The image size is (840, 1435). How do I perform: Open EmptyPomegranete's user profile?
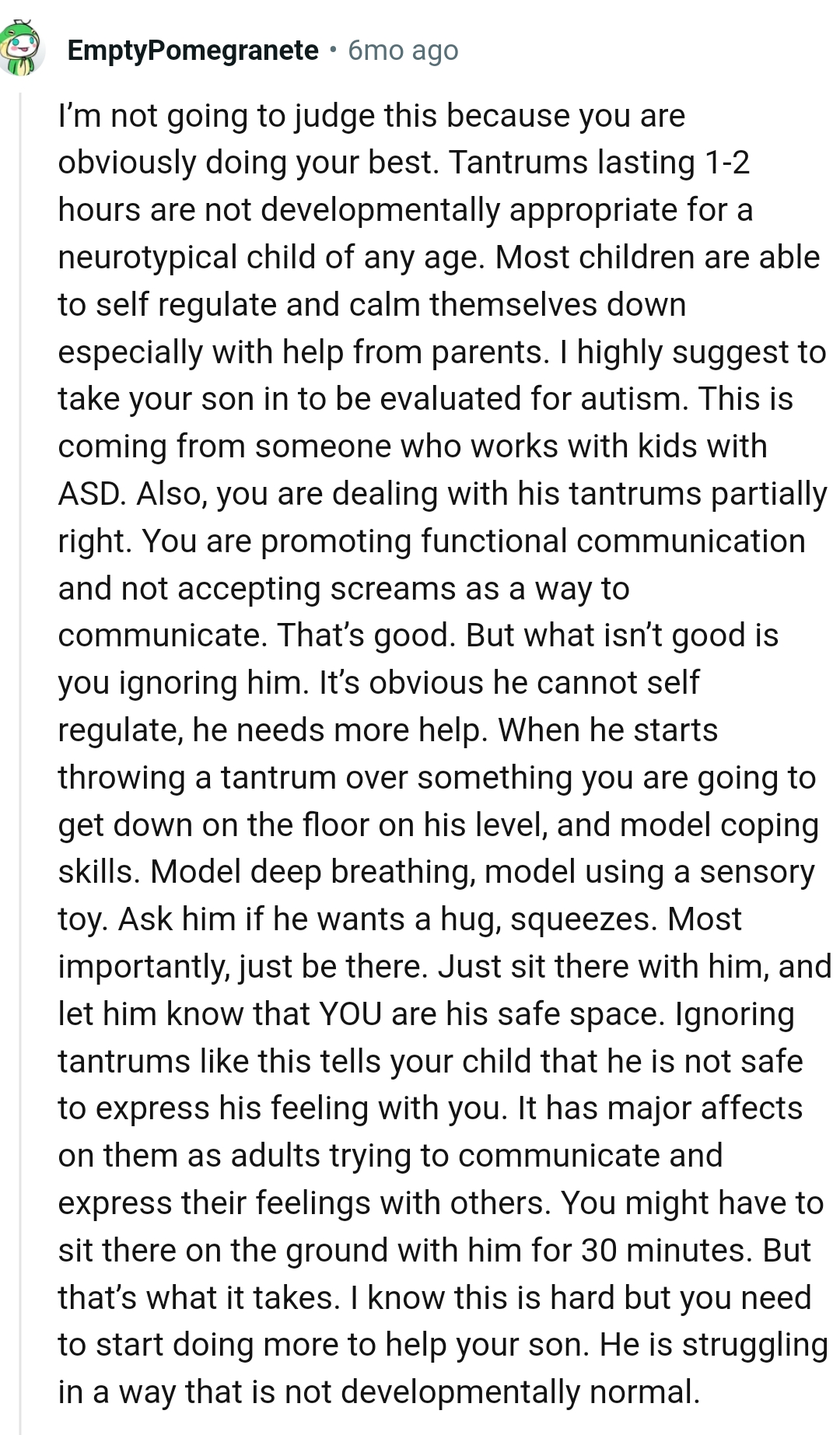pos(193,51)
